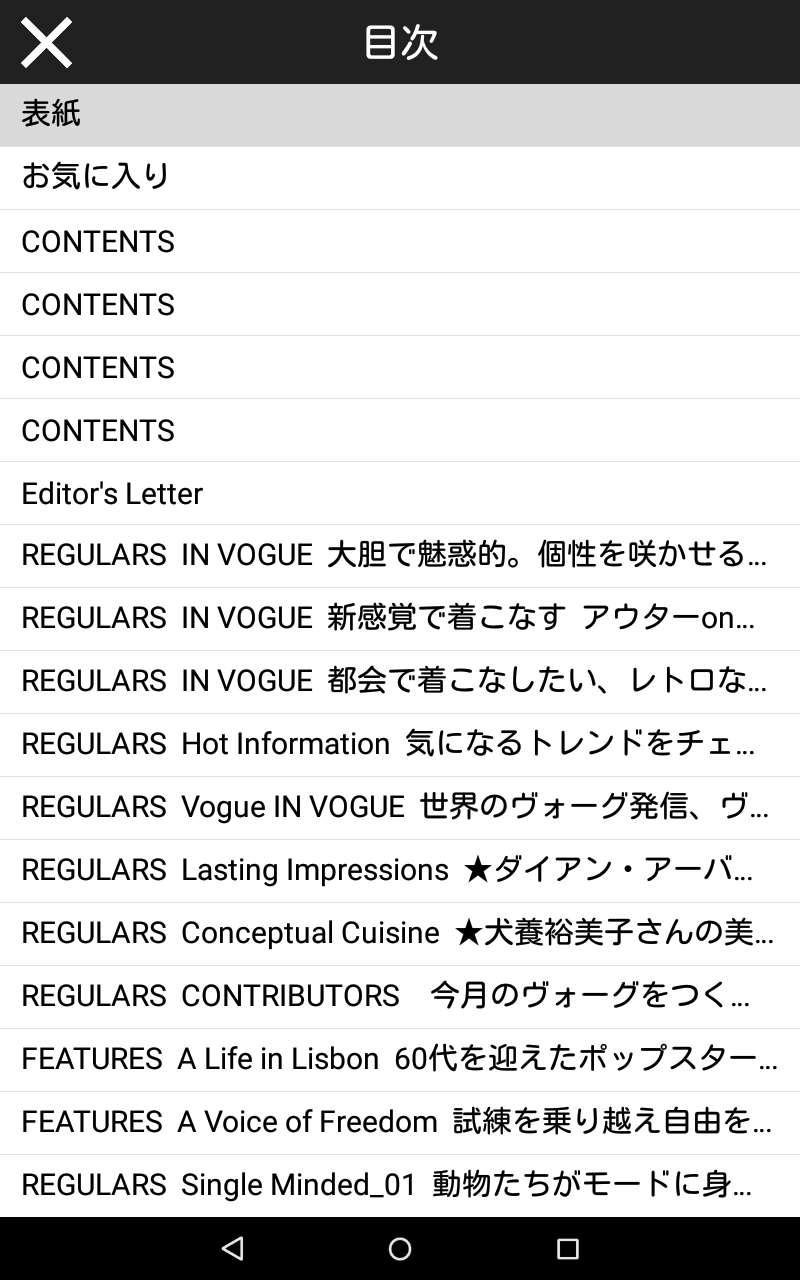Viewport: 800px width, 1280px height.
Task: Open A Voice of Freedom feature
Action: (x=400, y=1123)
